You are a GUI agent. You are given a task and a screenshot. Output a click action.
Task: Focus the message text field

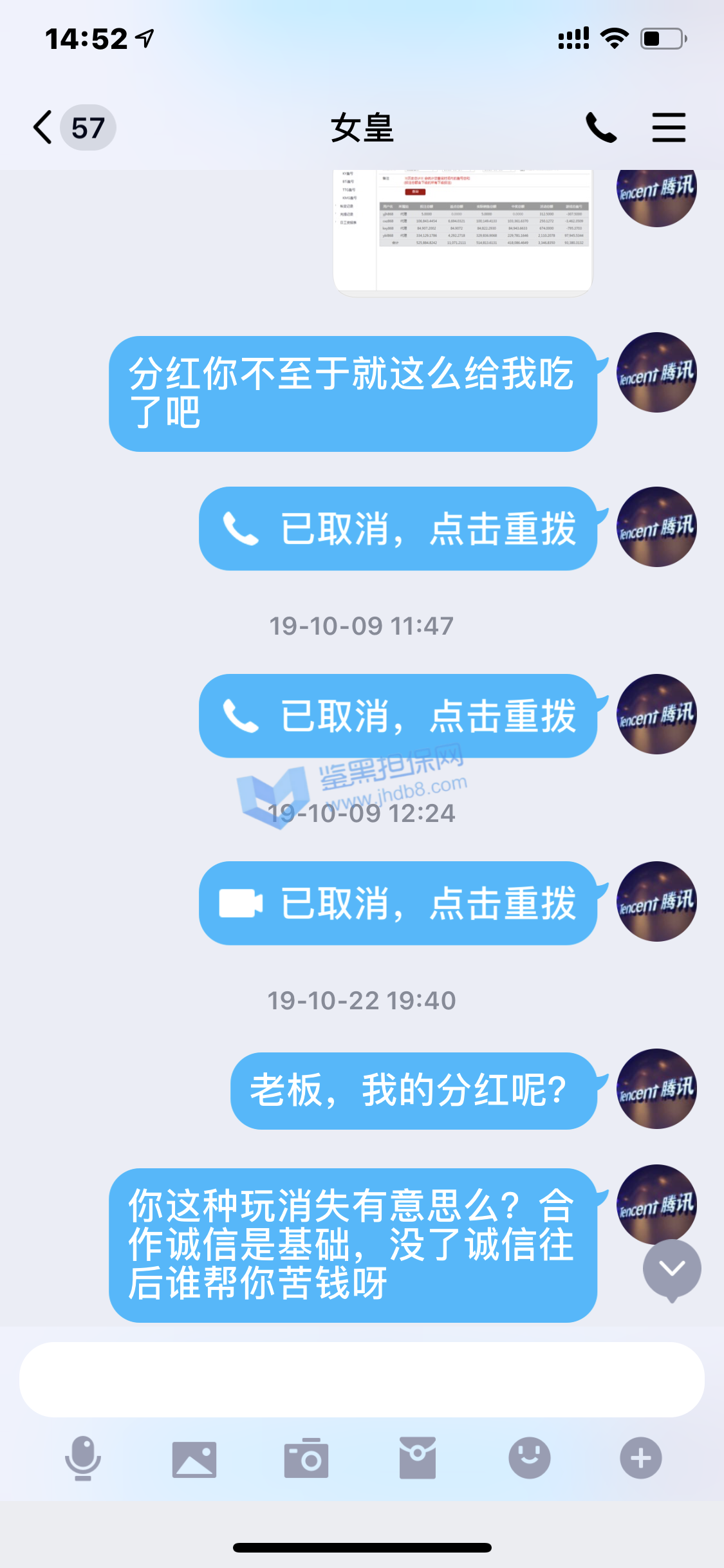click(362, 1379)
